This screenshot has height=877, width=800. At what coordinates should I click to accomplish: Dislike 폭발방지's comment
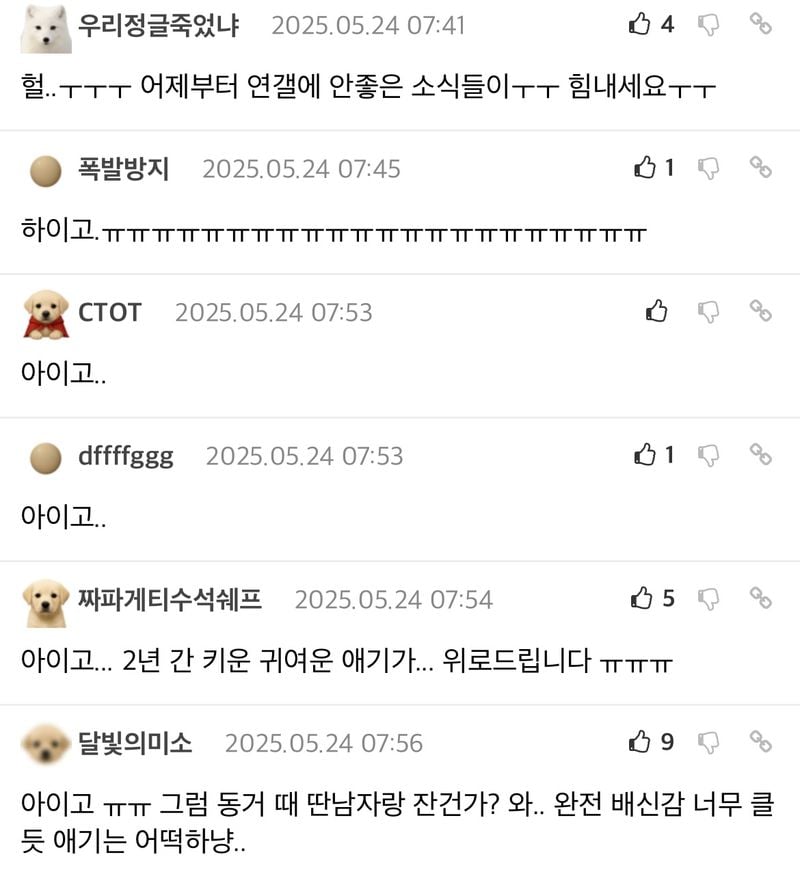click(709, 168)
